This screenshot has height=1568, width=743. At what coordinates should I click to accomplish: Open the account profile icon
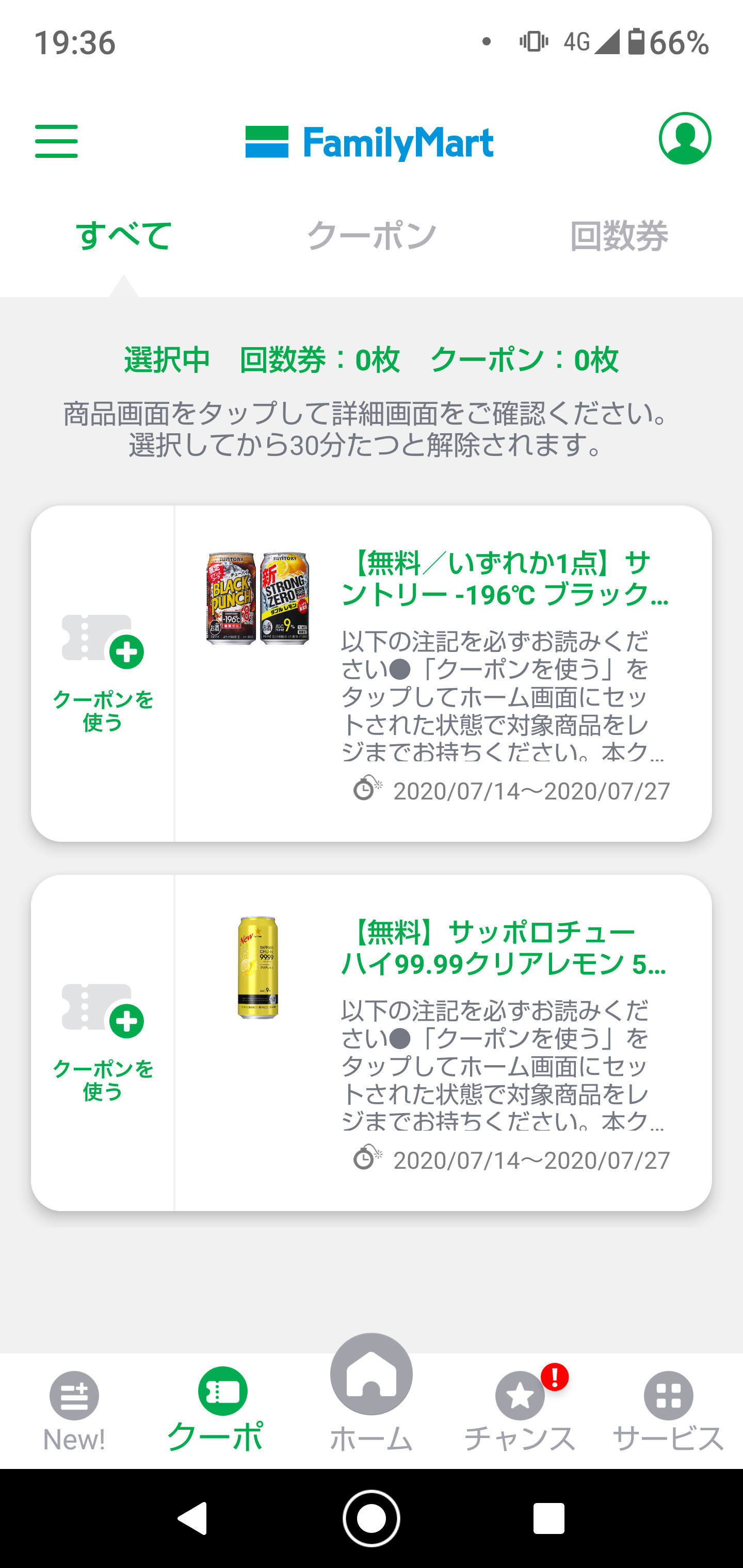(x=685, y=139)
